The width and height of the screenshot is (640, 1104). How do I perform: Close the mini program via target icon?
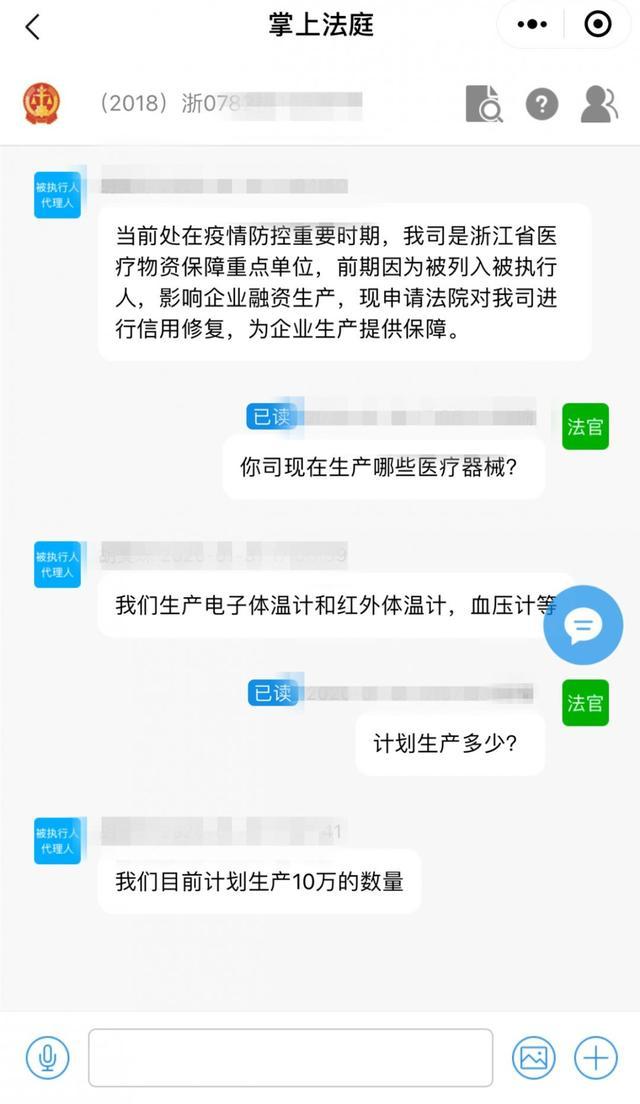point(597,25)
